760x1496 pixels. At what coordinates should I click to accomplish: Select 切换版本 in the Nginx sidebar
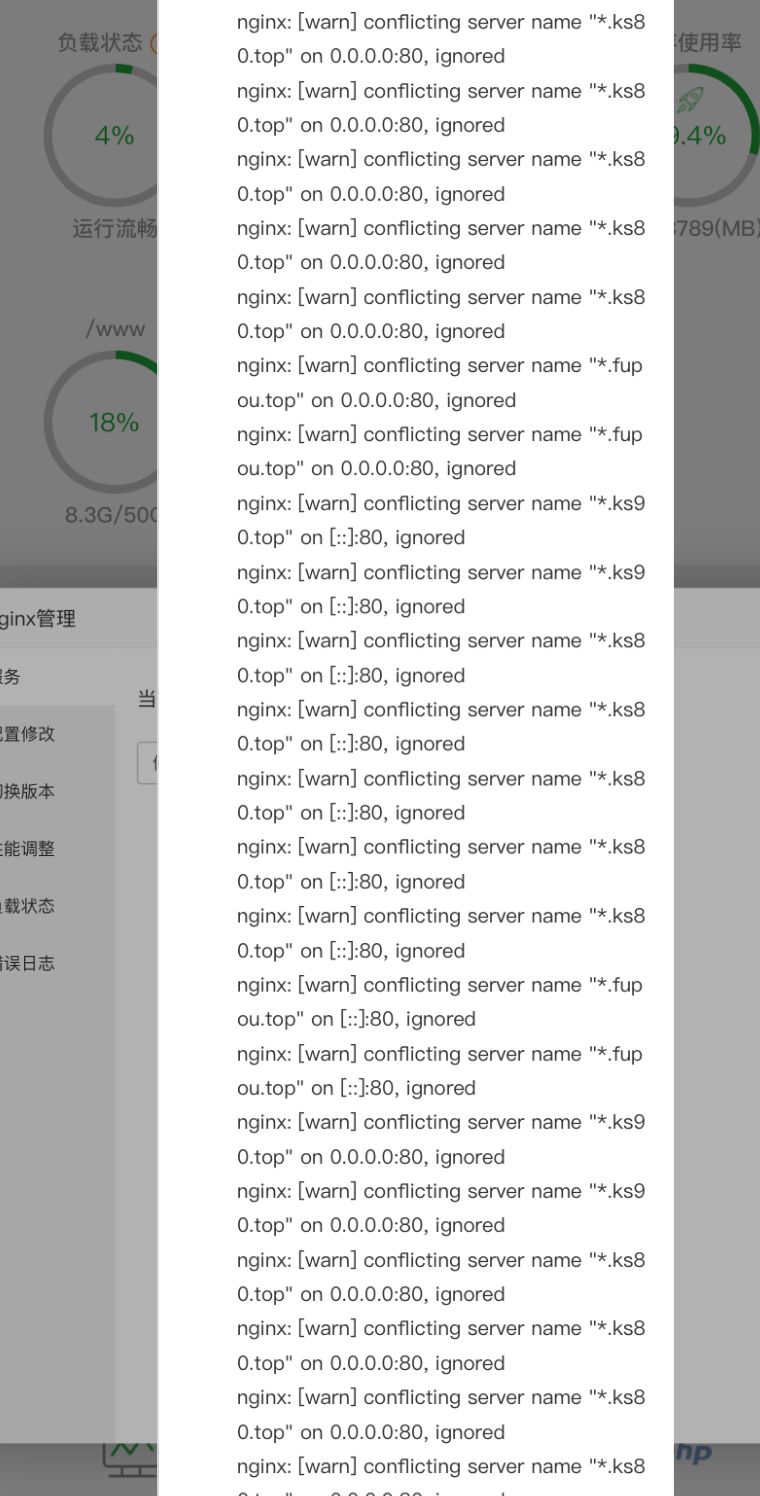28,791
